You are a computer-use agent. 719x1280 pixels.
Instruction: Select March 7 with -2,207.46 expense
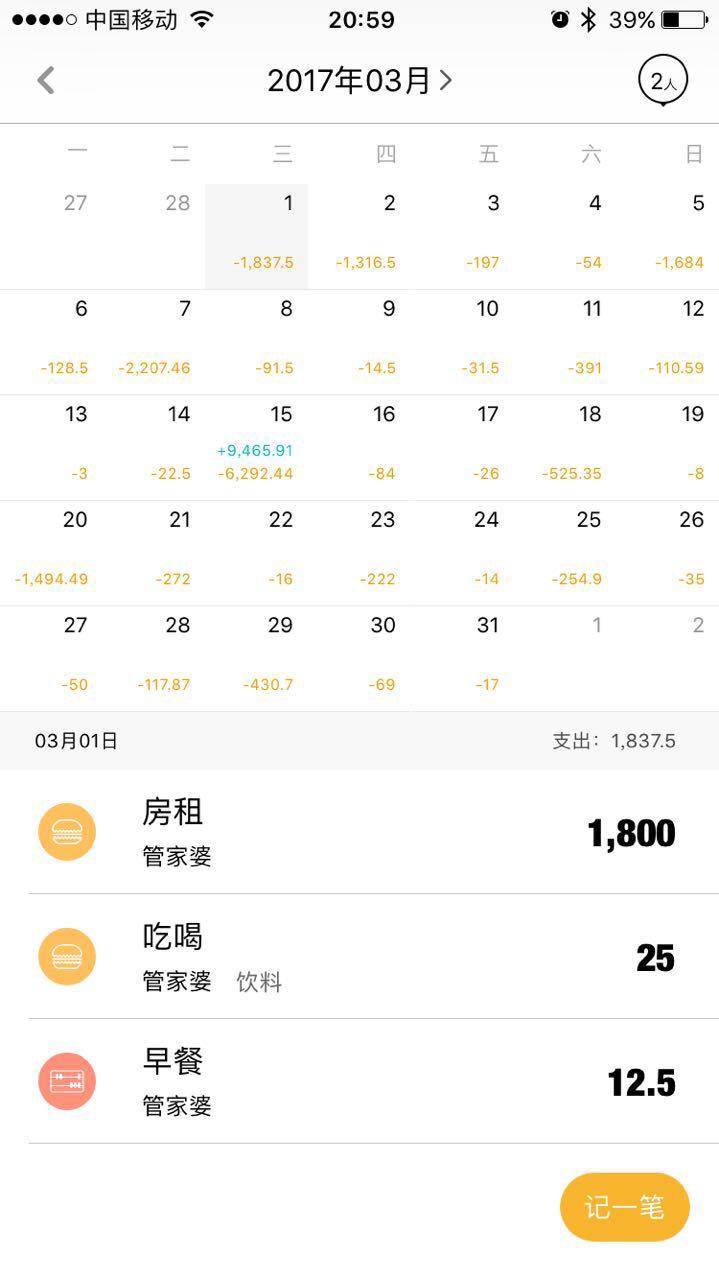(x=155, y=342)
